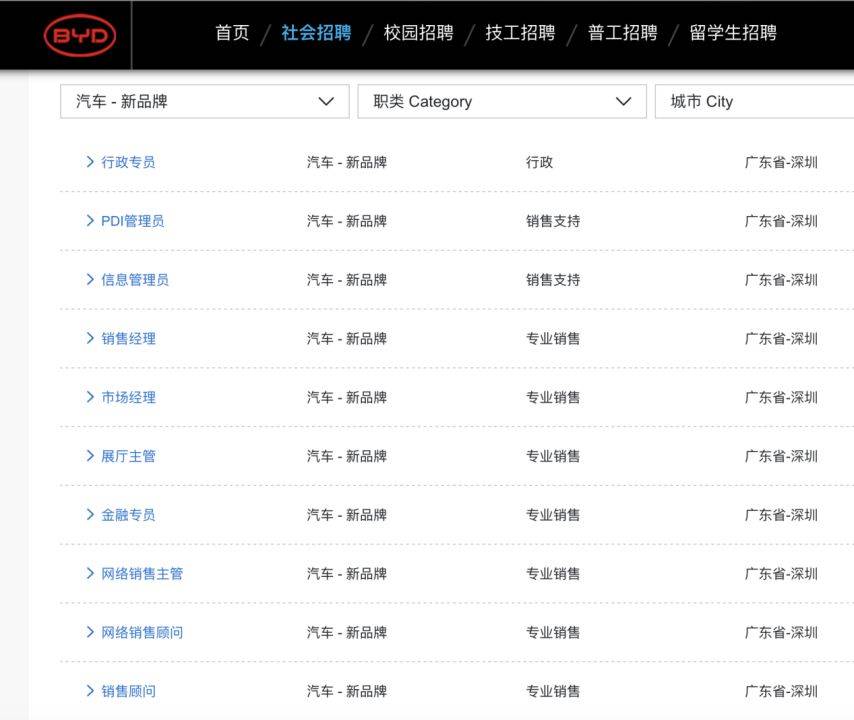Viewport: 854px width, 720px height.
Task: Expand the 信息管理员 job listing
Action: [135, 280]
